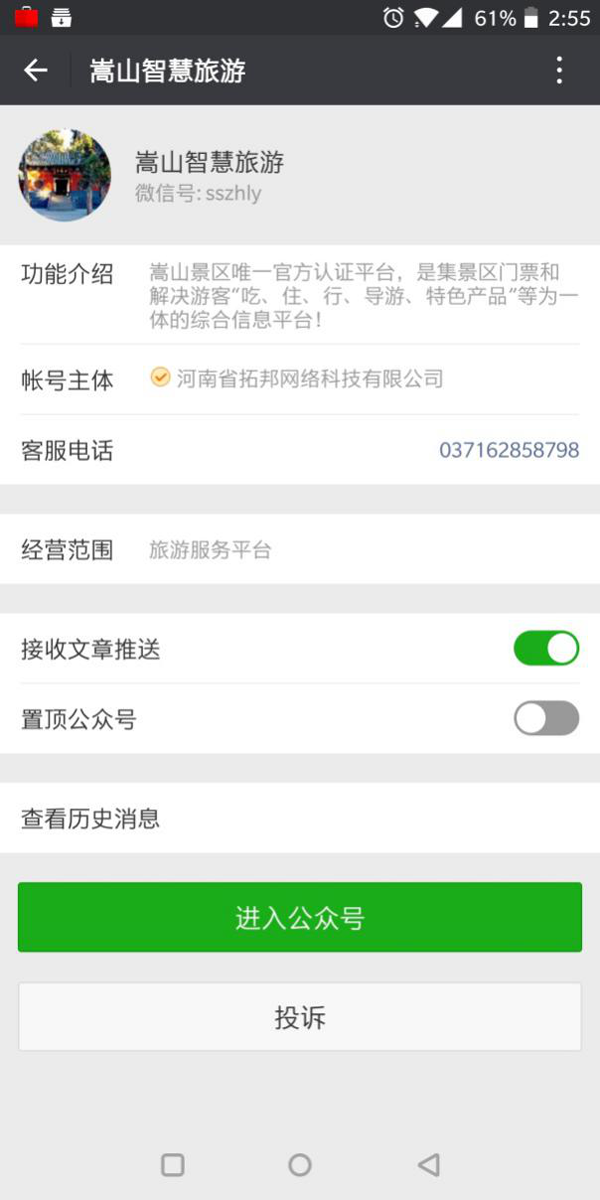The height and width of the screenshot is (1200, 600).
Task: Go to system home screen
Action: point(300,1165)
